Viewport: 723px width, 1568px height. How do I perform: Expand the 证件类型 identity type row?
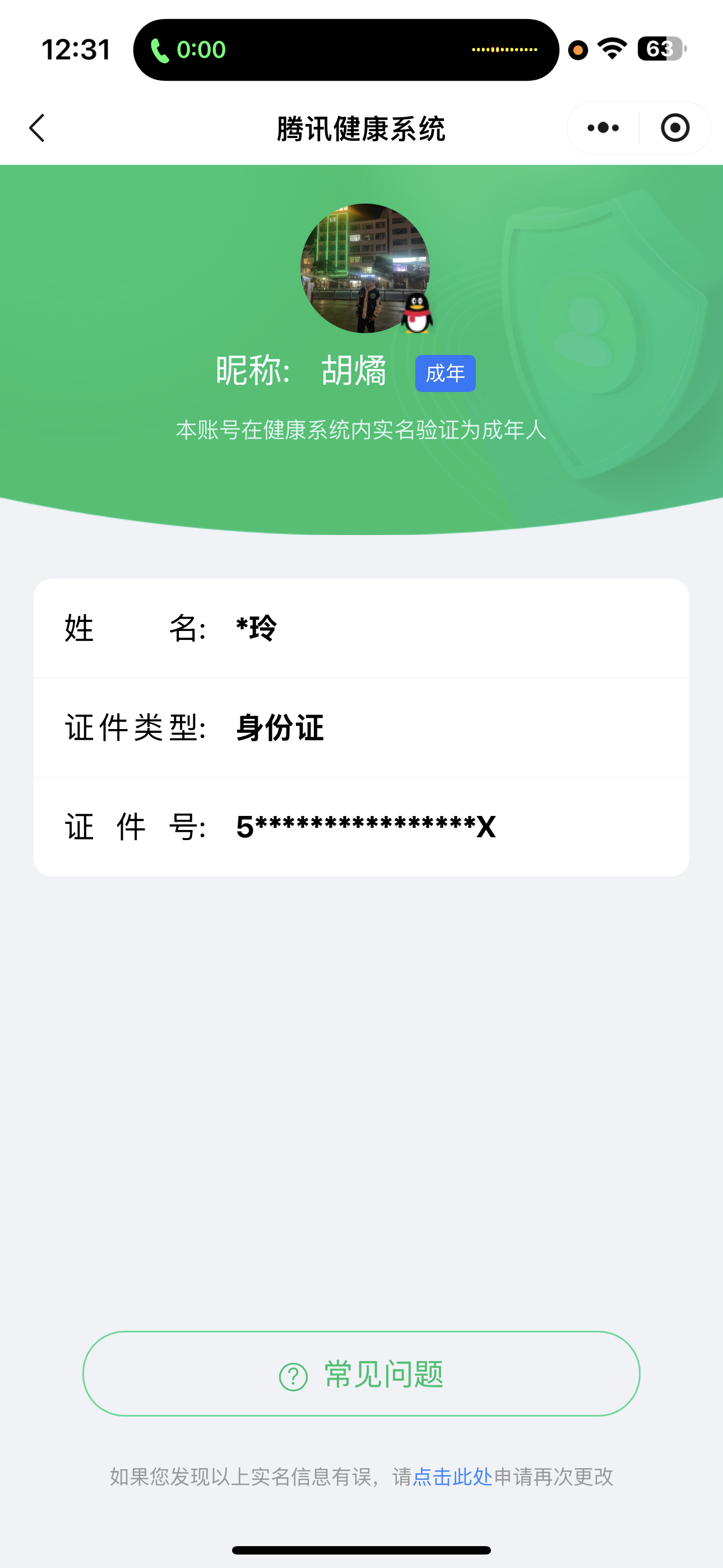pyautogui.click(x=361, y=728)
